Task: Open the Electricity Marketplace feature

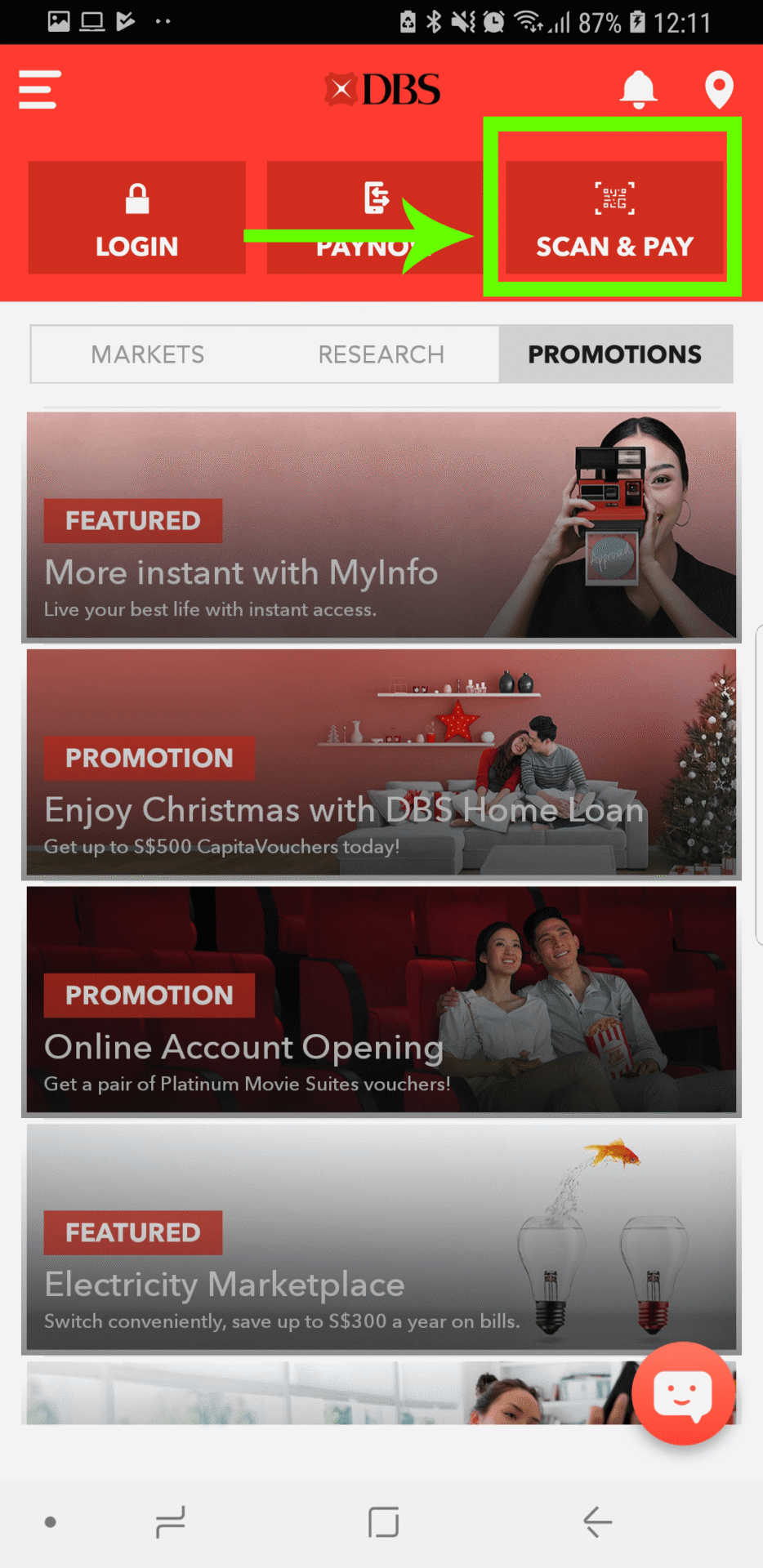Action: click(x=381, y=1236)
